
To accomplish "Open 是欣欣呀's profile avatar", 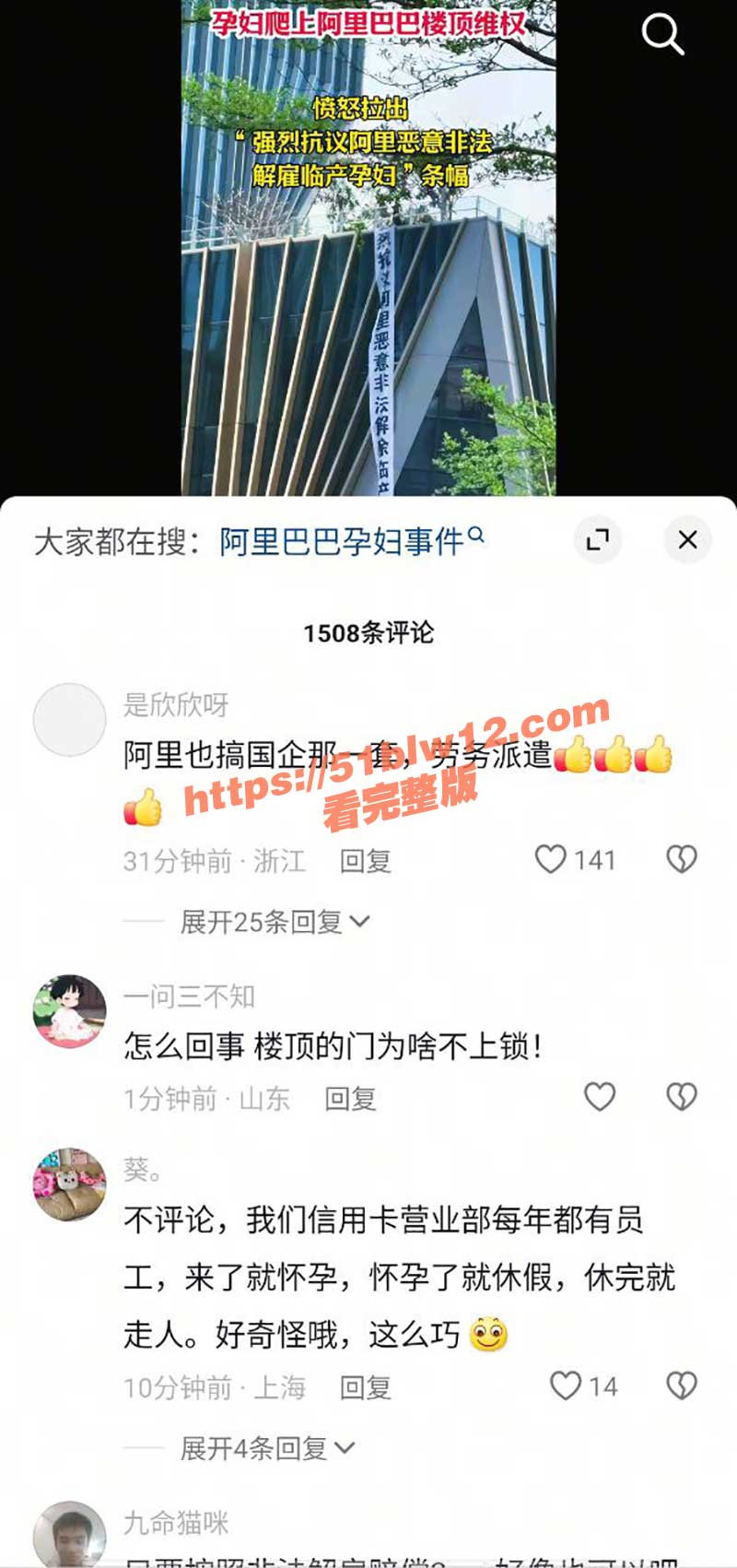I will (x=70, y=720).
